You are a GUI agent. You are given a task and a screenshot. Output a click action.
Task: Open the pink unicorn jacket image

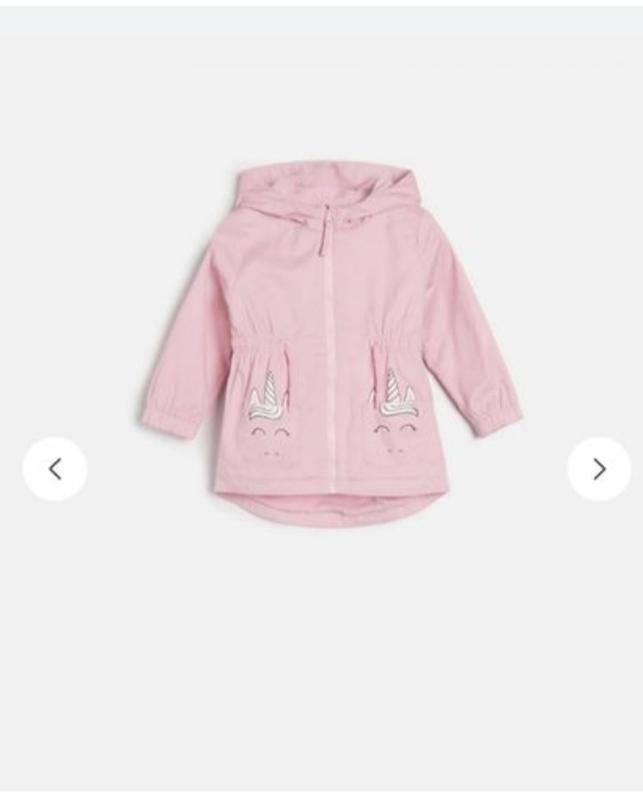click(330, 340)
